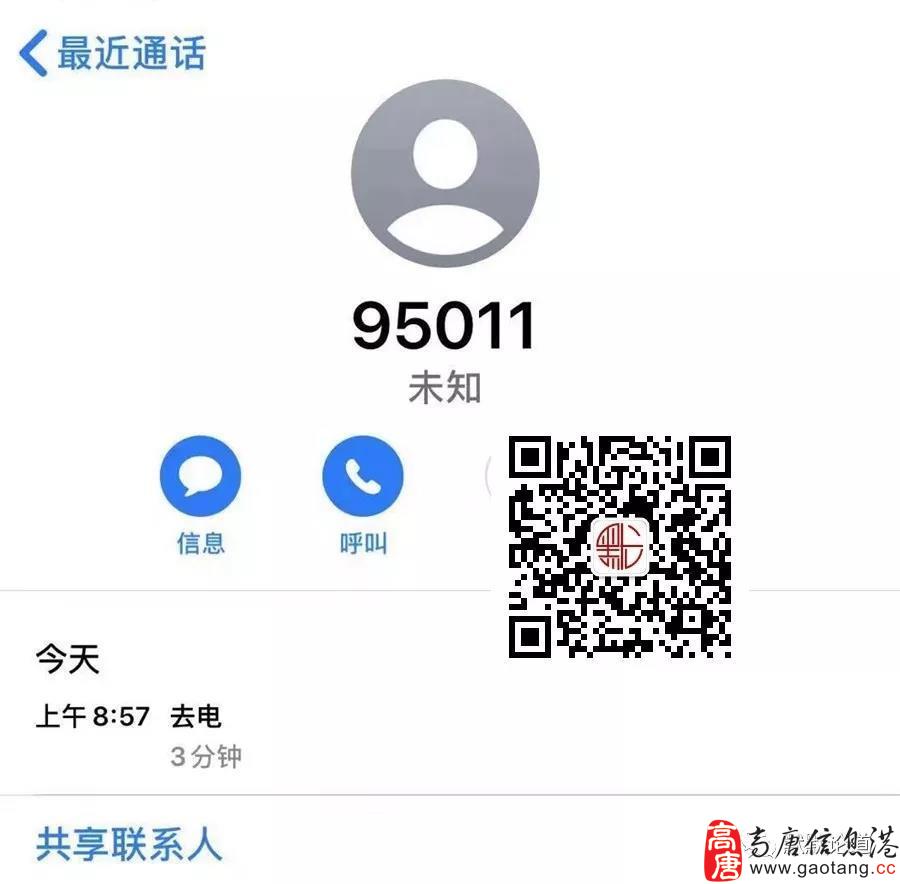
Task: Call 95011 using 呼叫 button
Action: click(x=362, y=477)
